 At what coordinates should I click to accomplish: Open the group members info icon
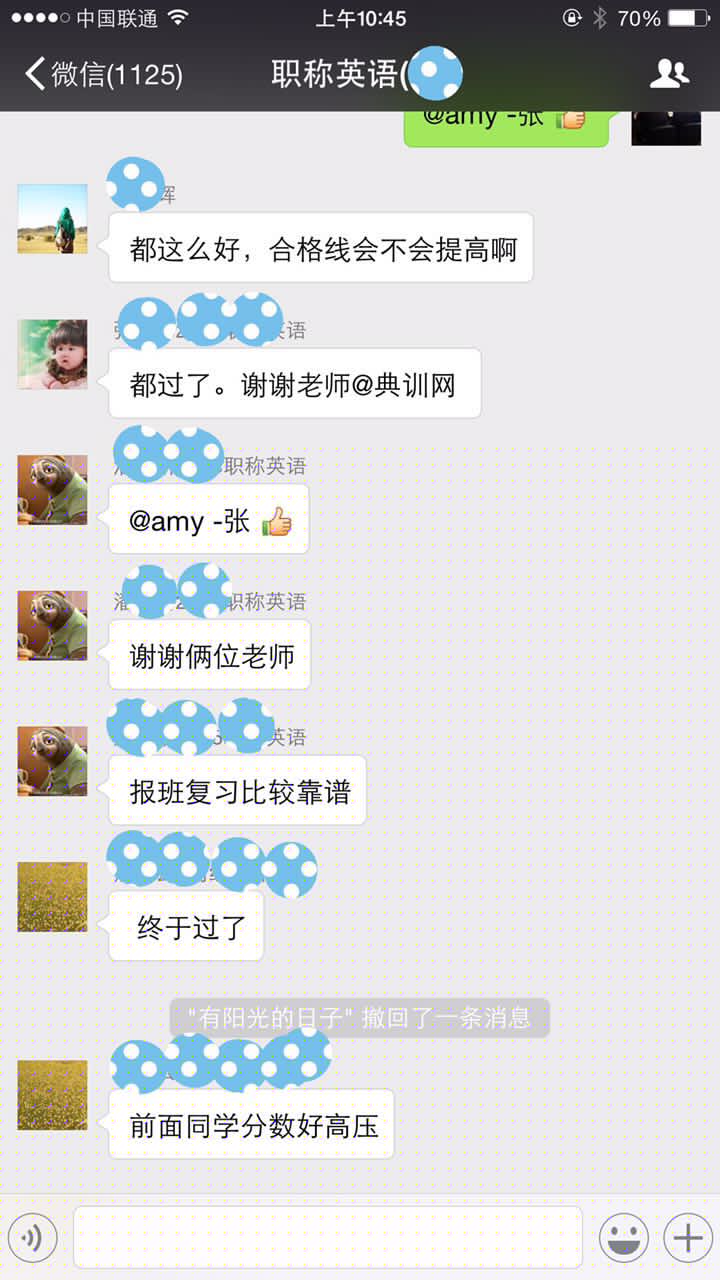[669, 74]
